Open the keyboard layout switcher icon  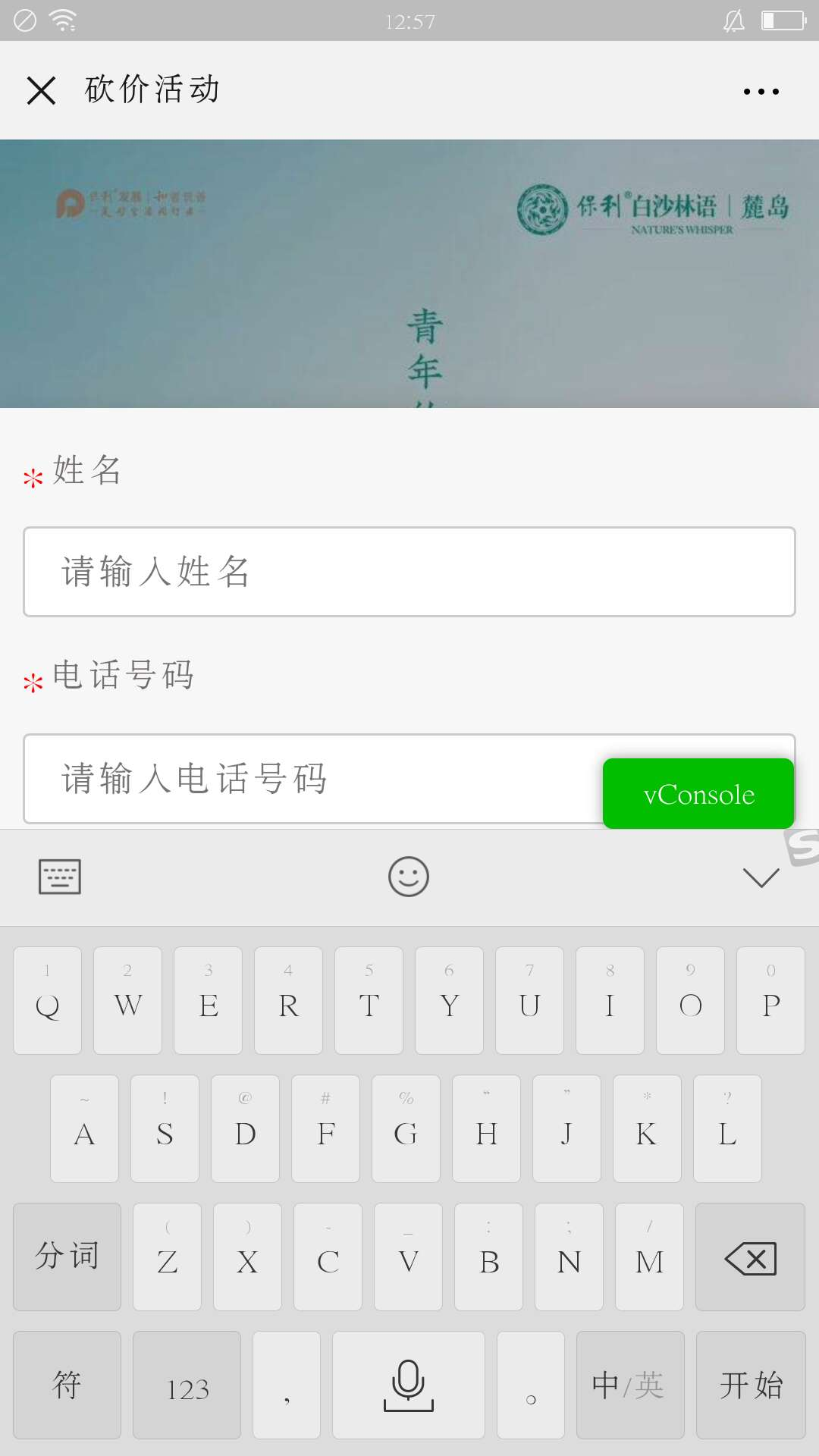[x=60, y=877]
